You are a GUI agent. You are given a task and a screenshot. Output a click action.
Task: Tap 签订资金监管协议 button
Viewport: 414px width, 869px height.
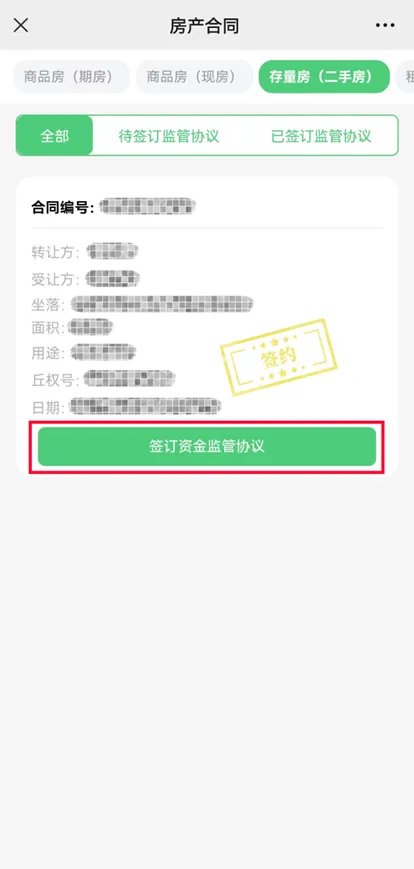coord(207,447)
